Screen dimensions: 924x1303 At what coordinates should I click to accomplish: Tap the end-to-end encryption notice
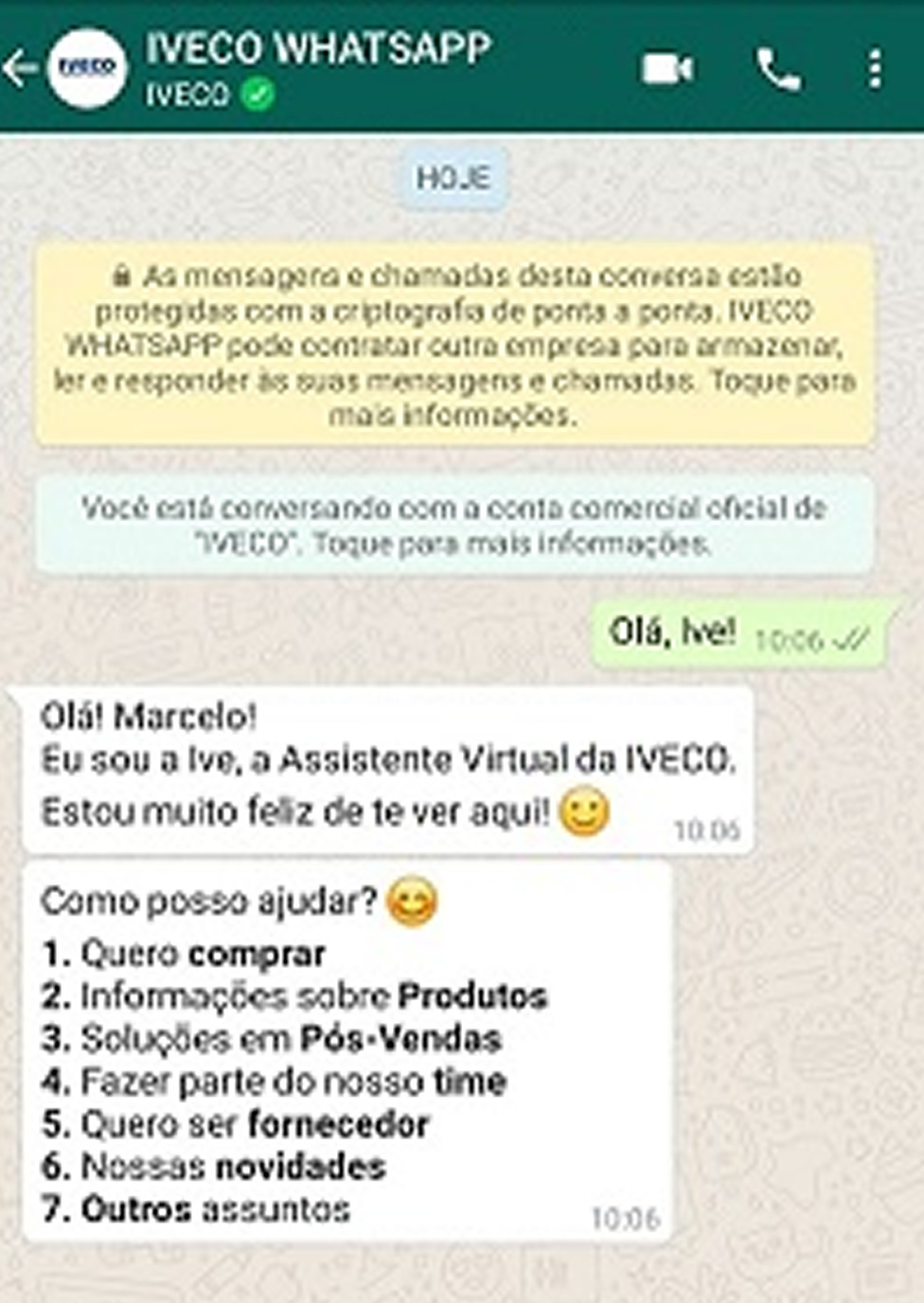[454, 346]
